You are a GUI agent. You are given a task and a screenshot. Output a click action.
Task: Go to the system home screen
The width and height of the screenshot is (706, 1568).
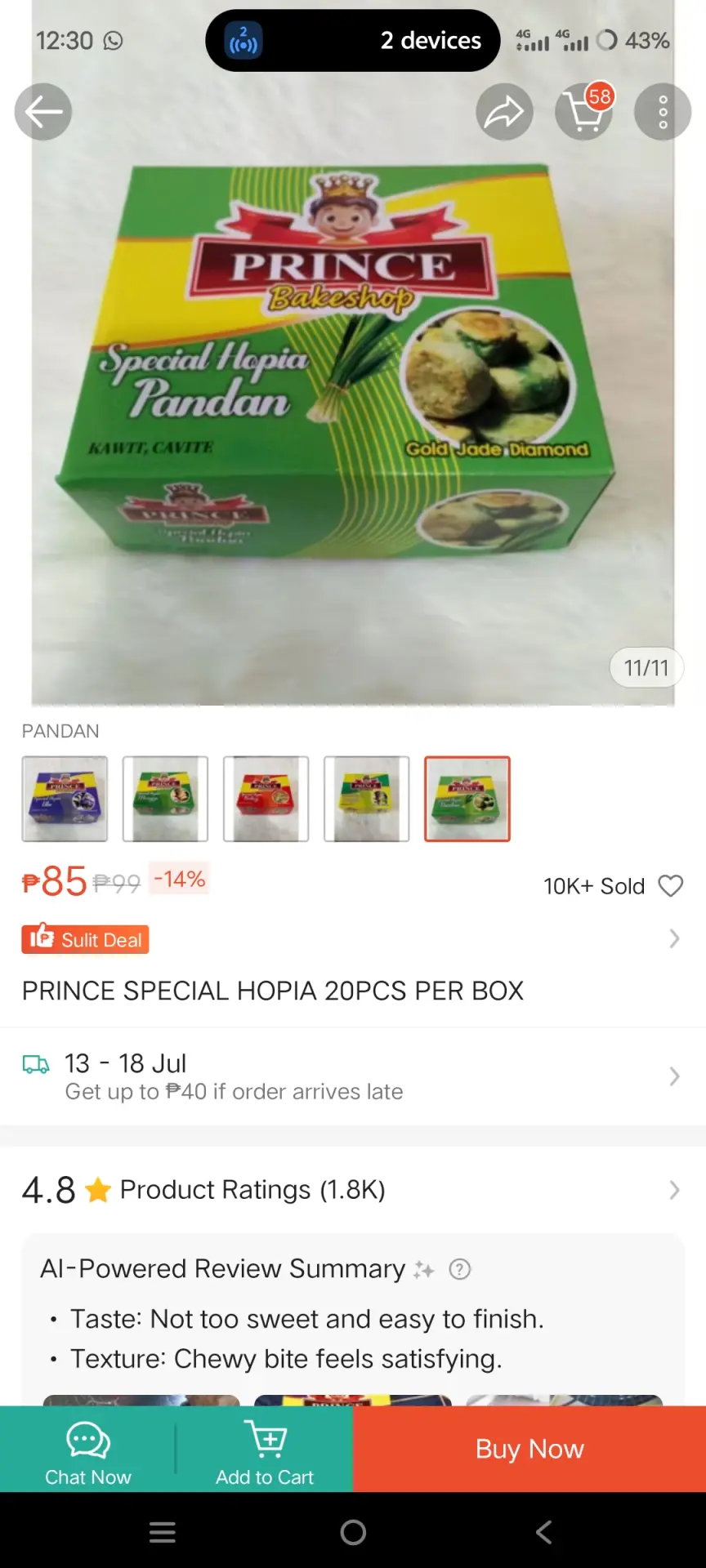(x=353, y=1532)
